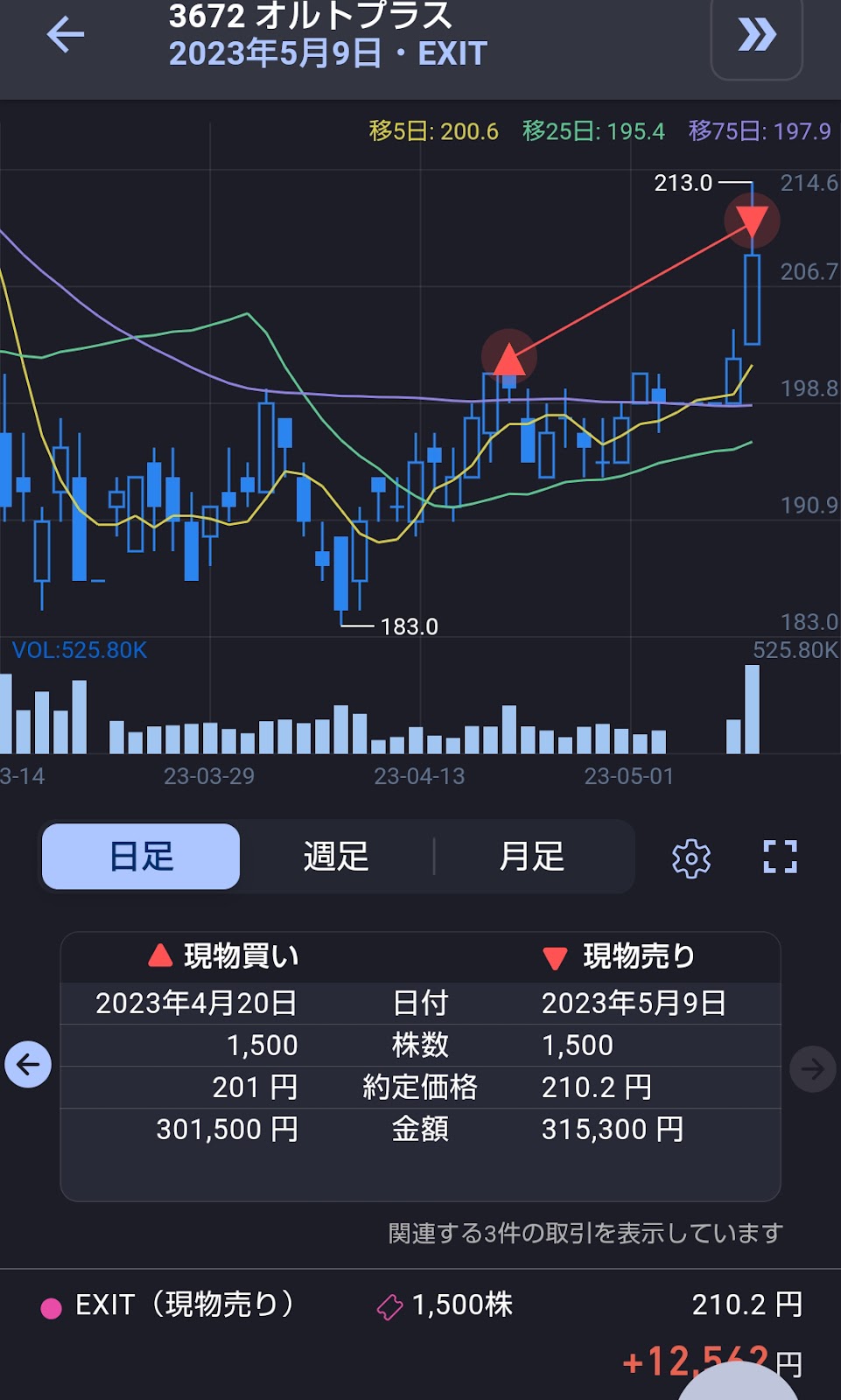Tap the red buy marker on chart
Viewport: 841px width, 1400px height.
(x=508, y=357)
